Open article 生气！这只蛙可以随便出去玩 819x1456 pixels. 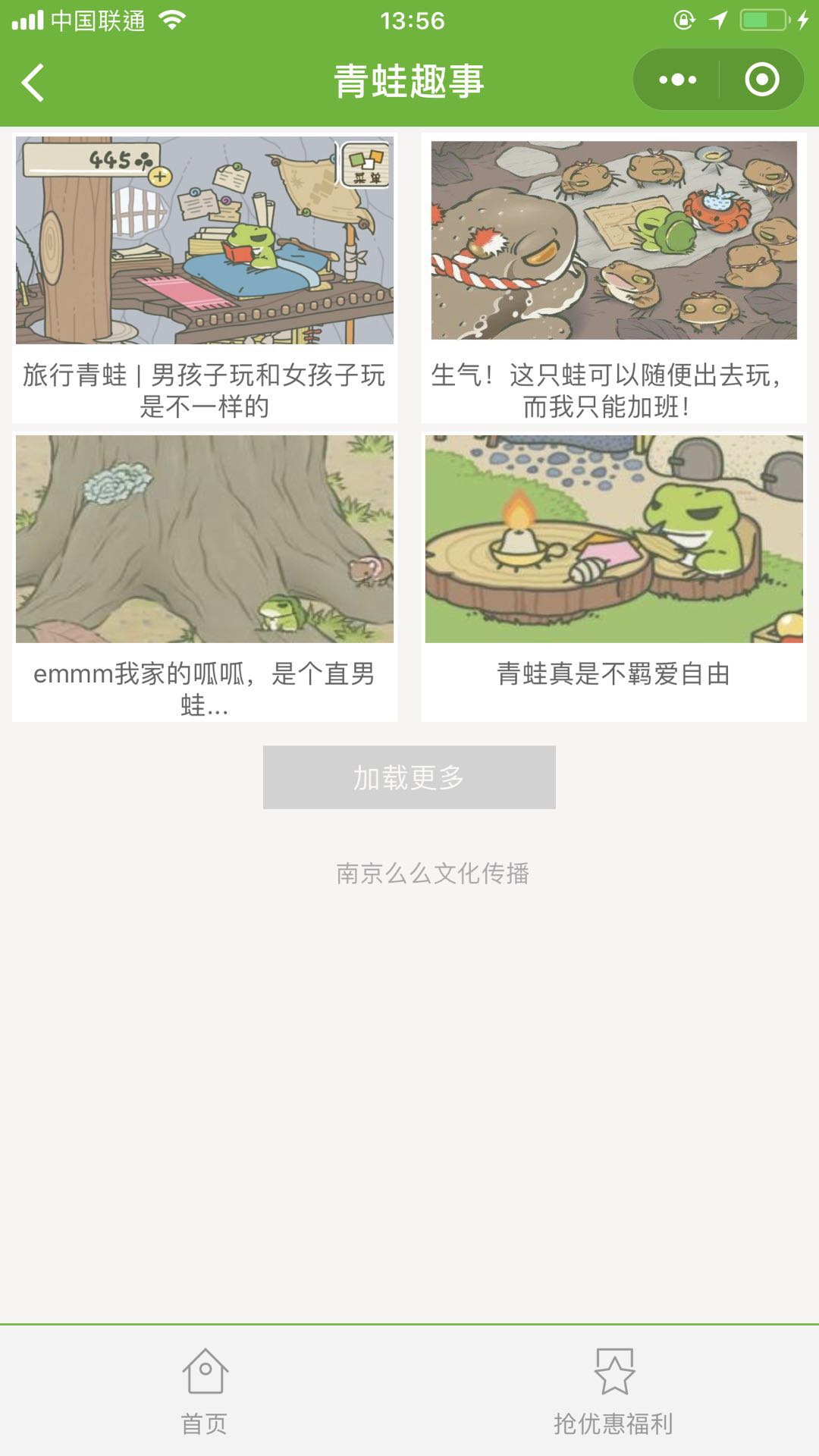613,278
